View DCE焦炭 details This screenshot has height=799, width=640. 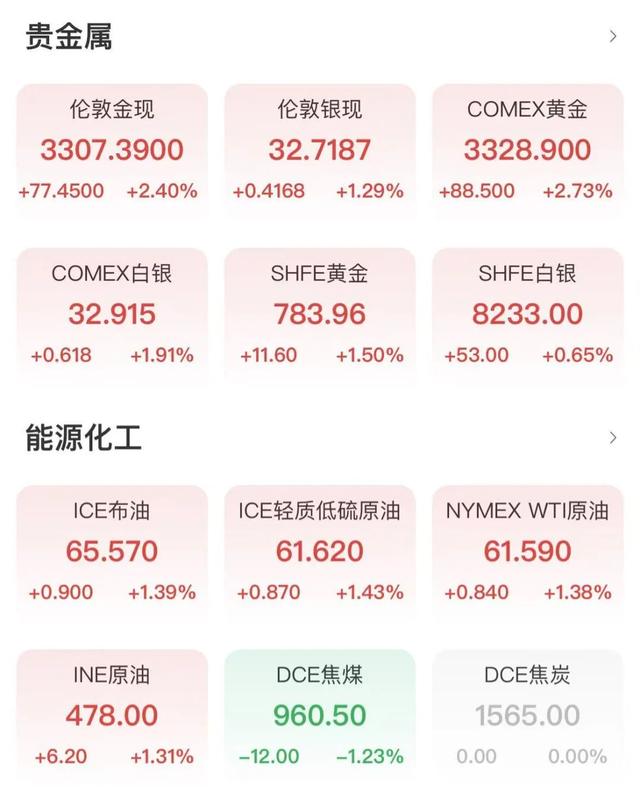[x=527, y=715]
